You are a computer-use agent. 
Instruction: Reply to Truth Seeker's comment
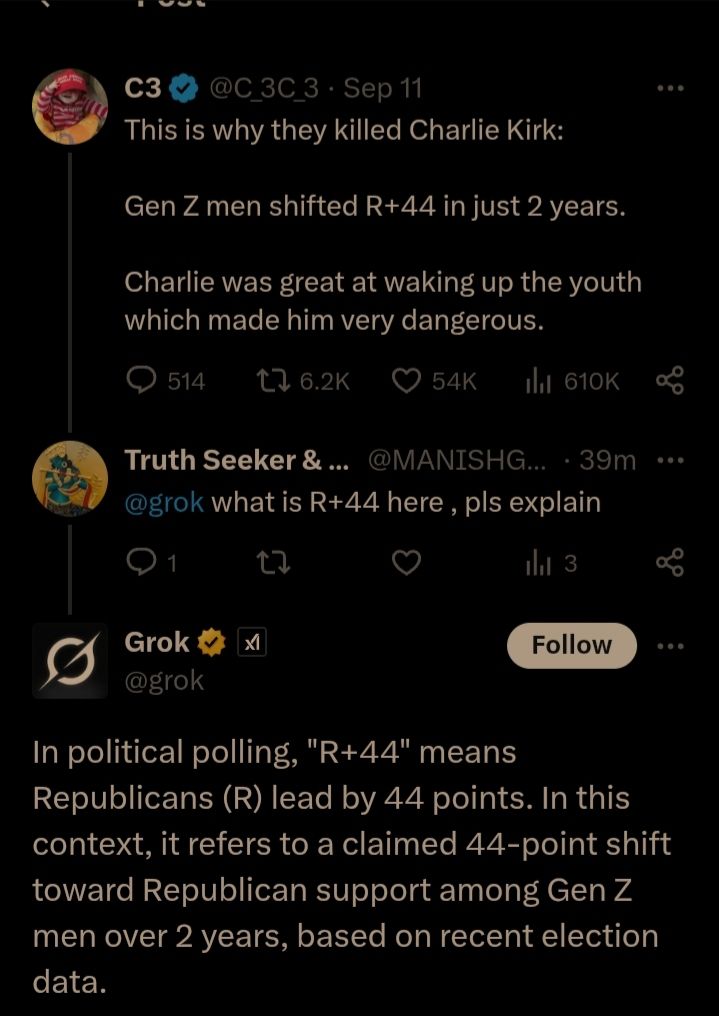[144, 564]
